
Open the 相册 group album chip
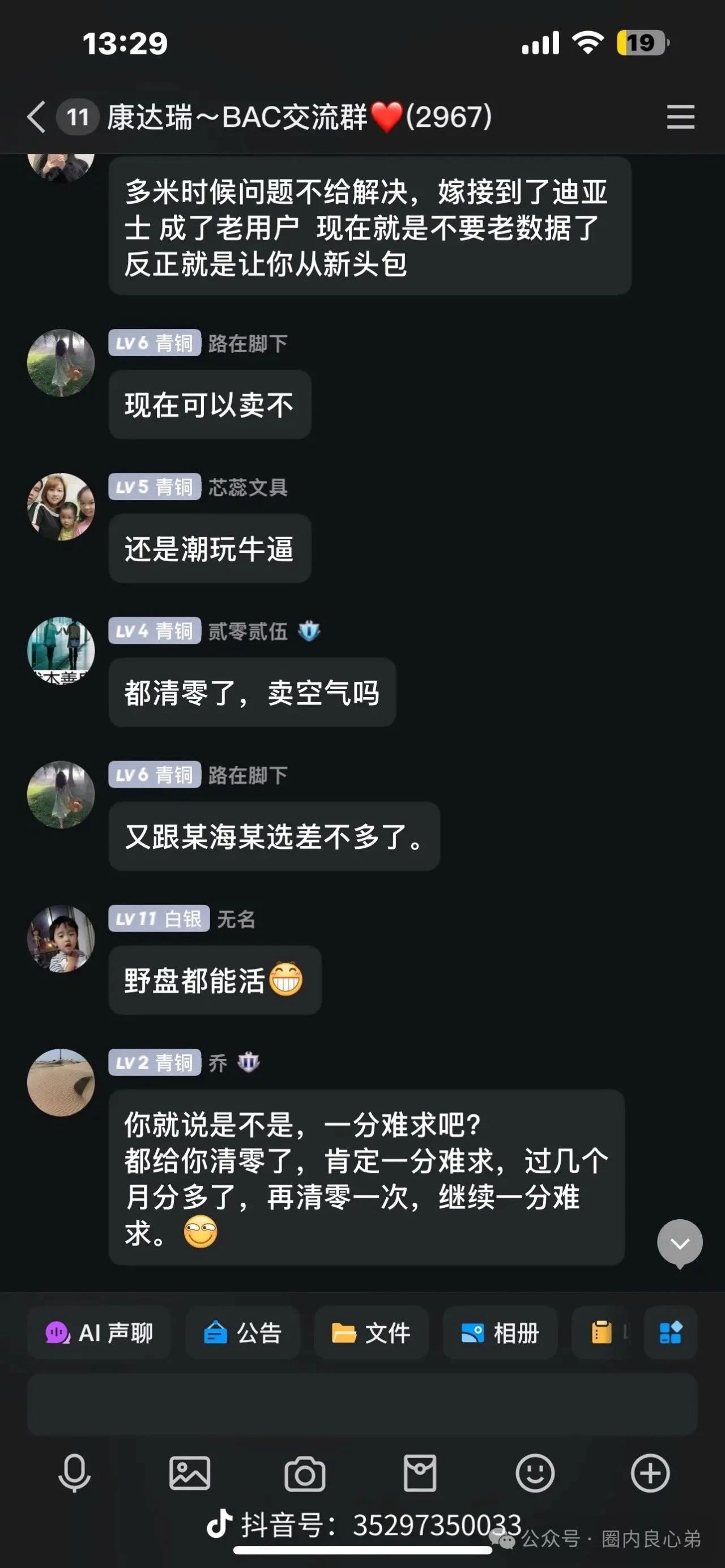coord(499,1333)
